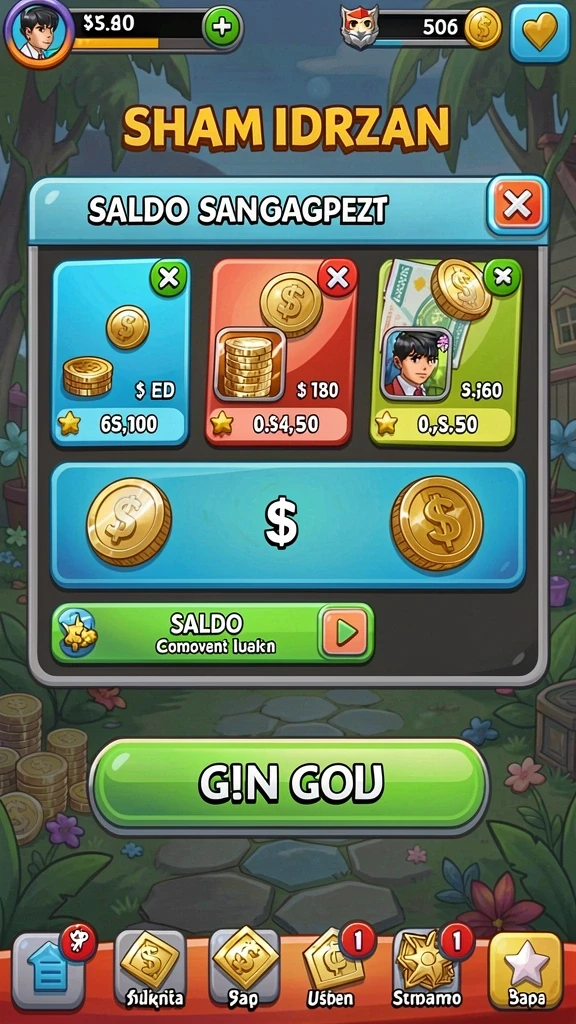Screen dimensions: 576x1024
Task: Tap the green plus to add balance
Action: pos(222,27)
